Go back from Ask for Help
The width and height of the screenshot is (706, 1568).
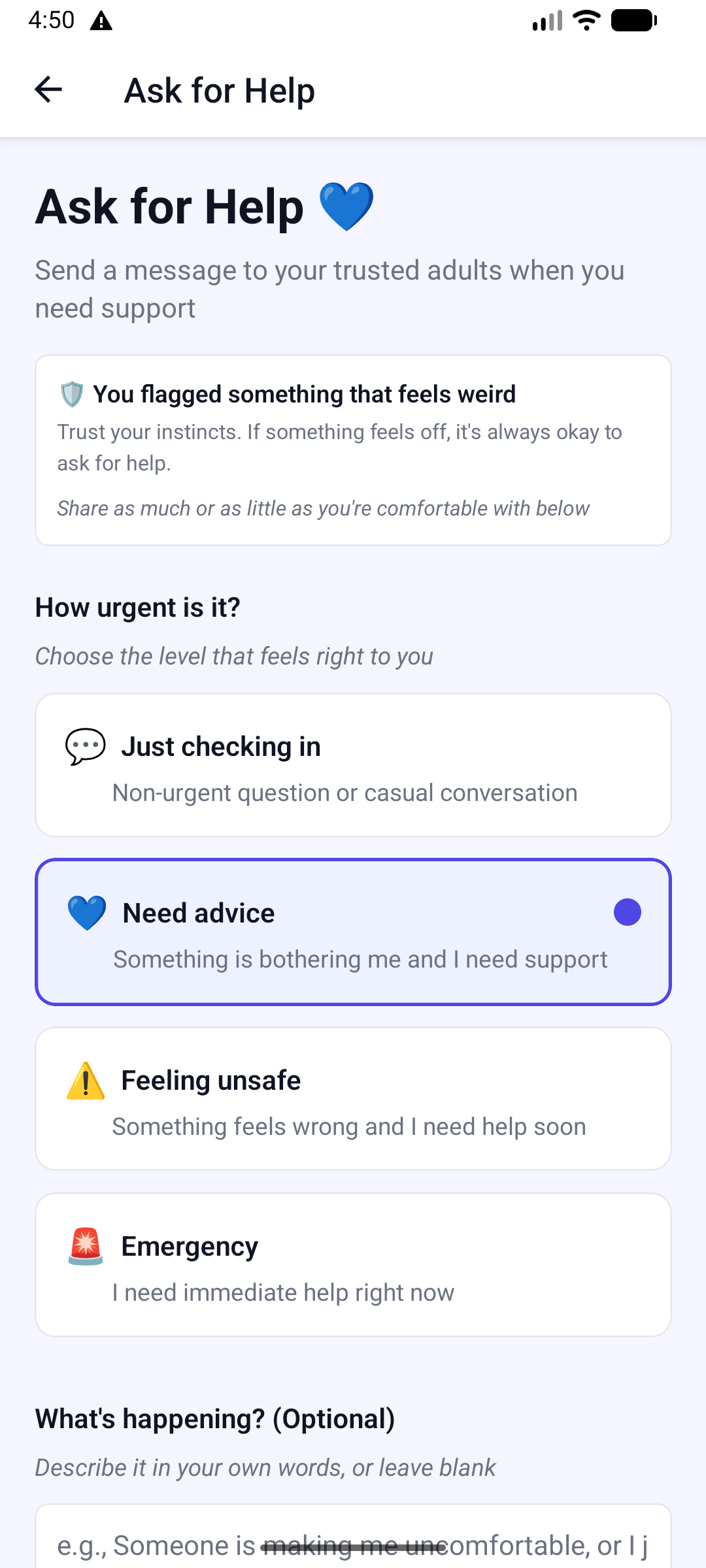pos(48,90)
